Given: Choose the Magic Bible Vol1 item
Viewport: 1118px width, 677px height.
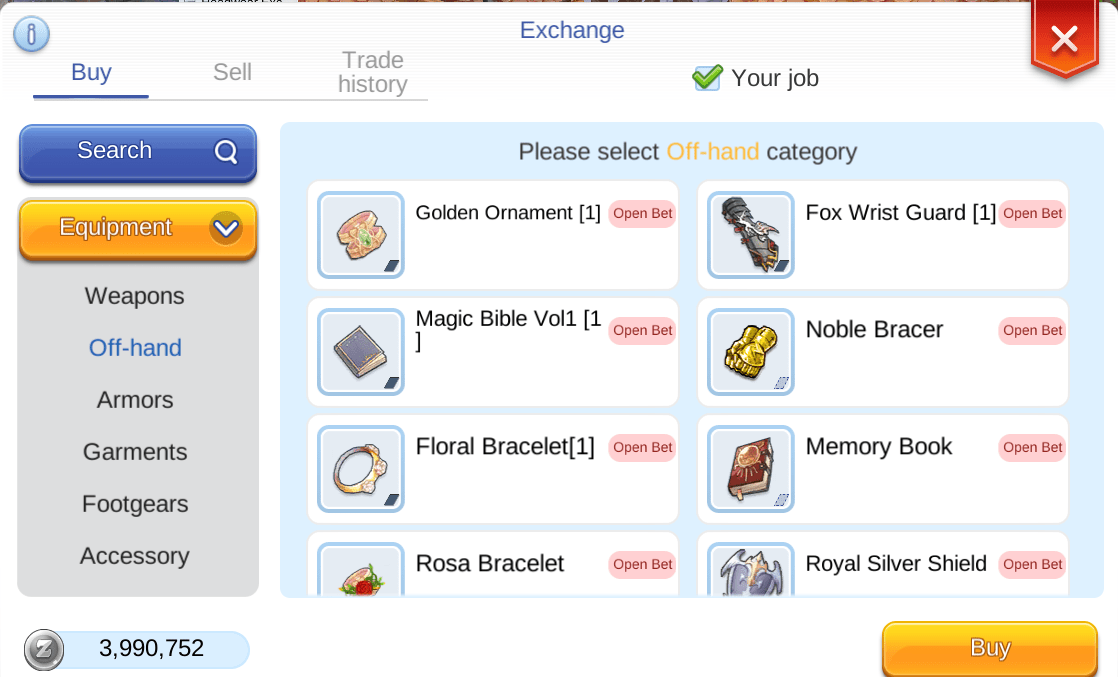Looking at the screenshot, I should point(492,352).
